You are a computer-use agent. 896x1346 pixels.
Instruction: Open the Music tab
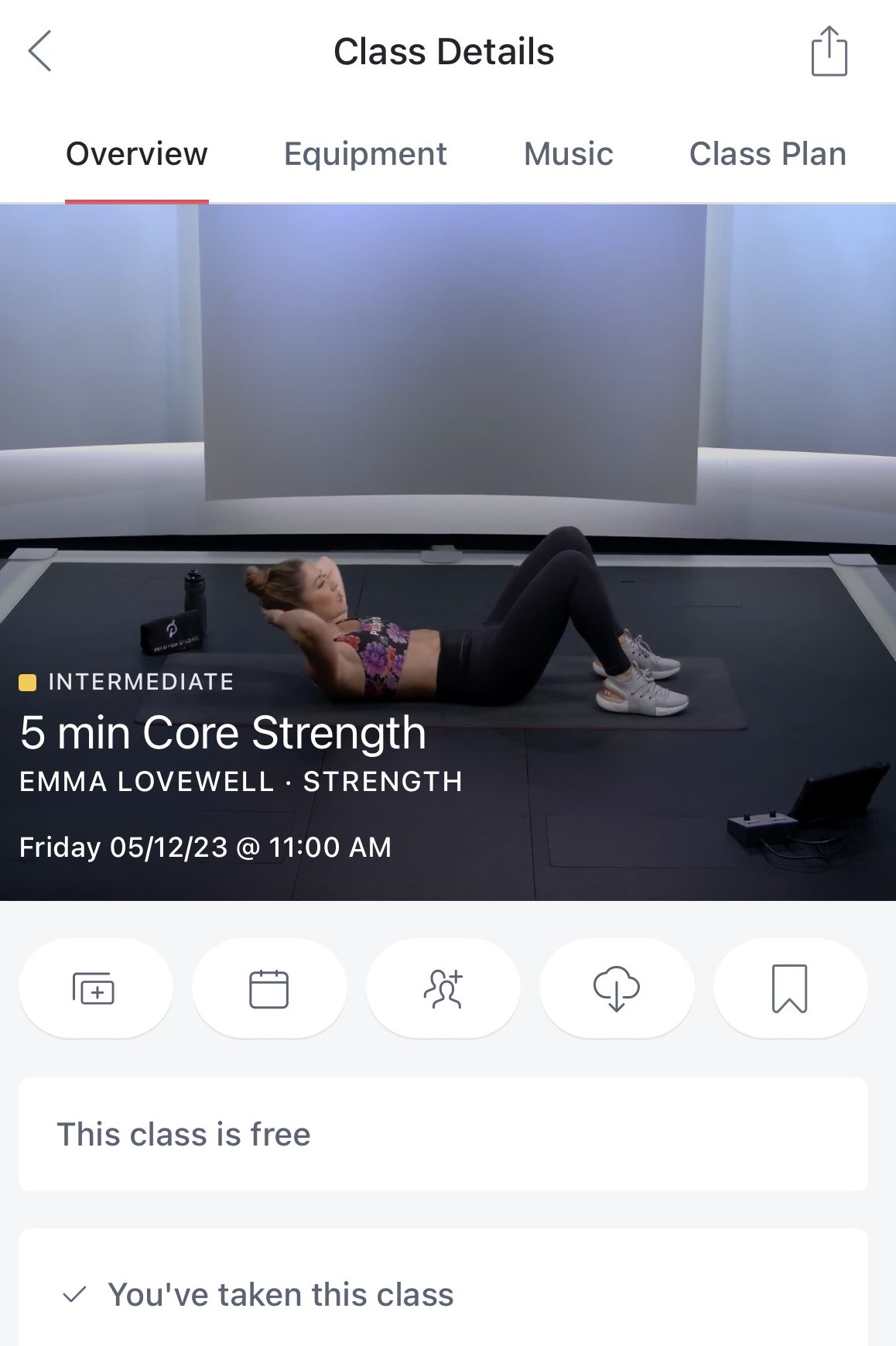point(569,154)
